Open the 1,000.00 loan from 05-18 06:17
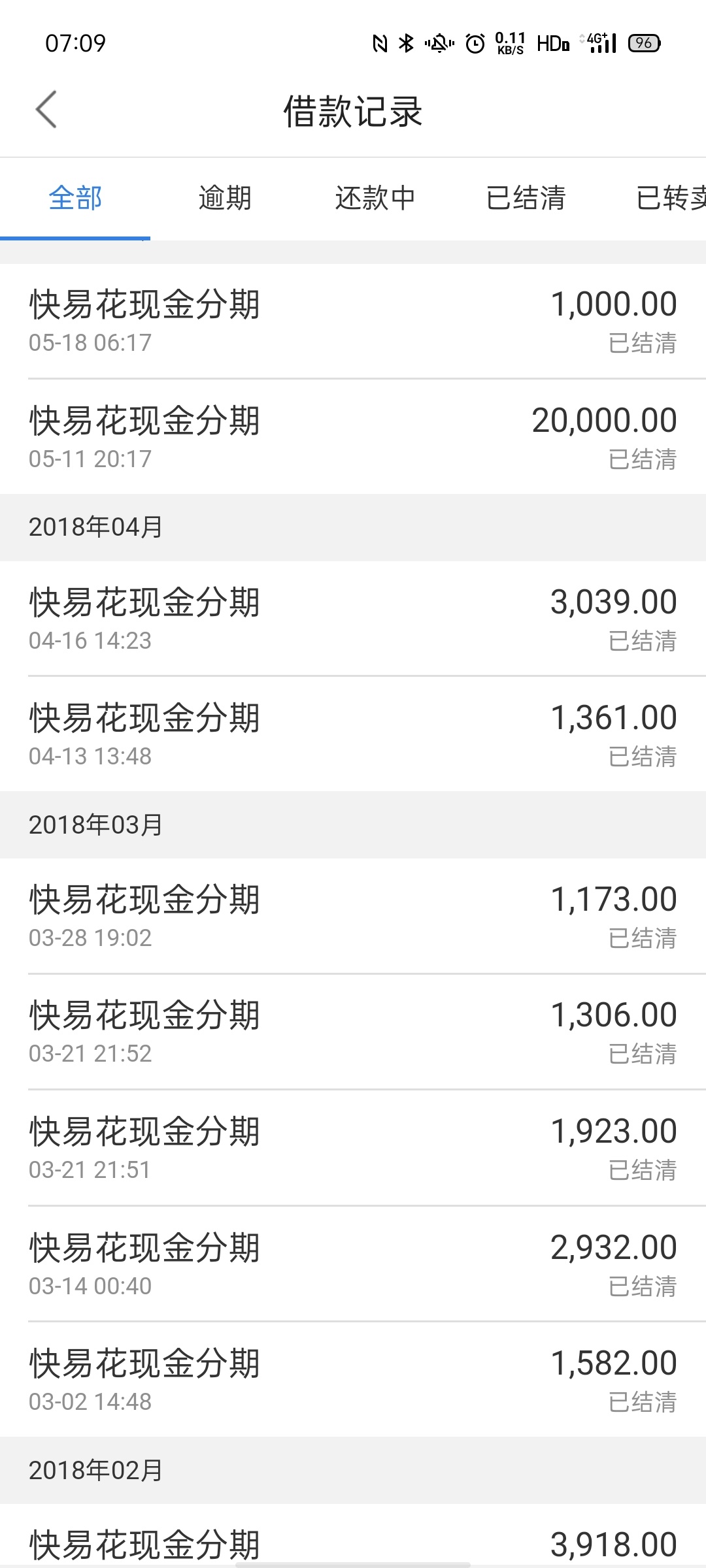Image resolution: width=706 pixels, height=1568 pixels. click(x=353, y=321)
